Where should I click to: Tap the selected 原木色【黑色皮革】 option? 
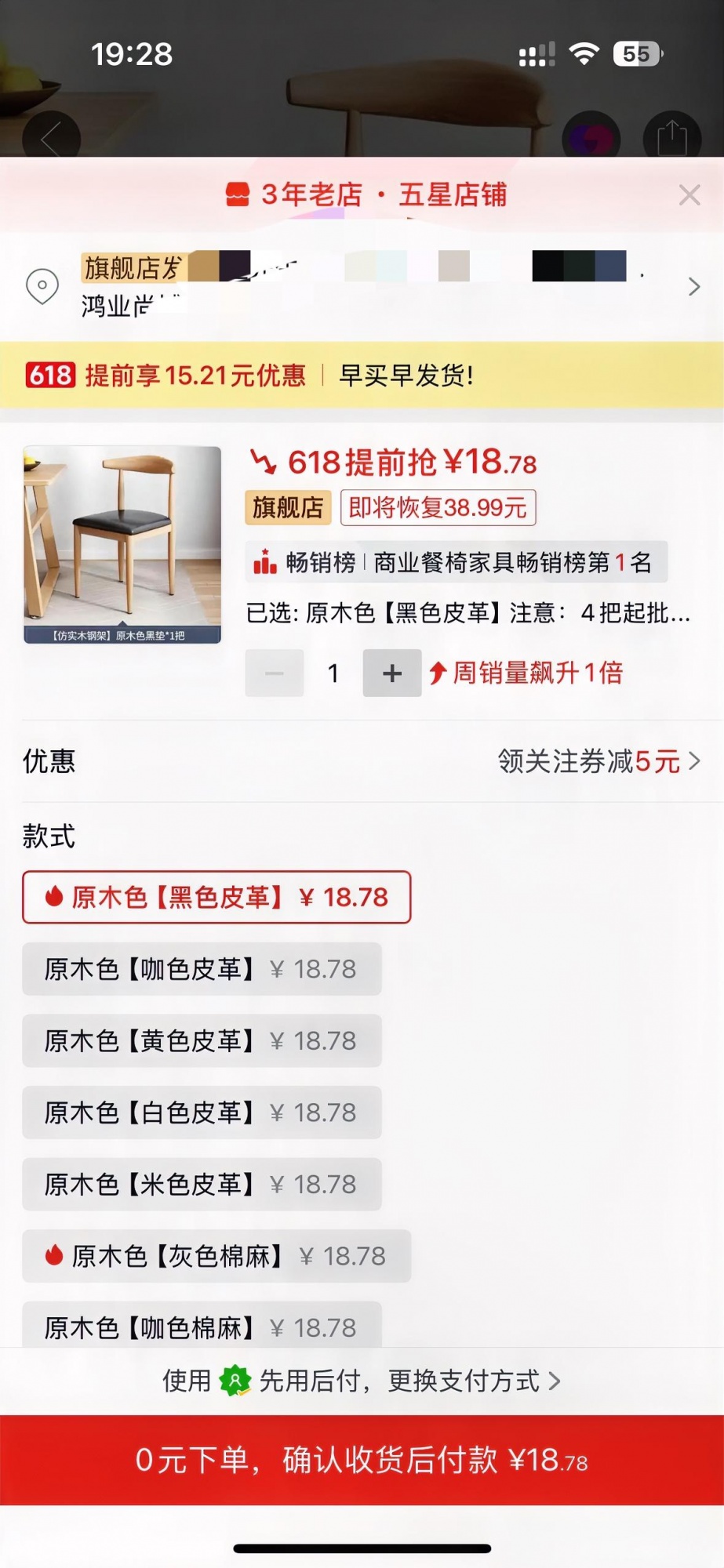[216, 897]
